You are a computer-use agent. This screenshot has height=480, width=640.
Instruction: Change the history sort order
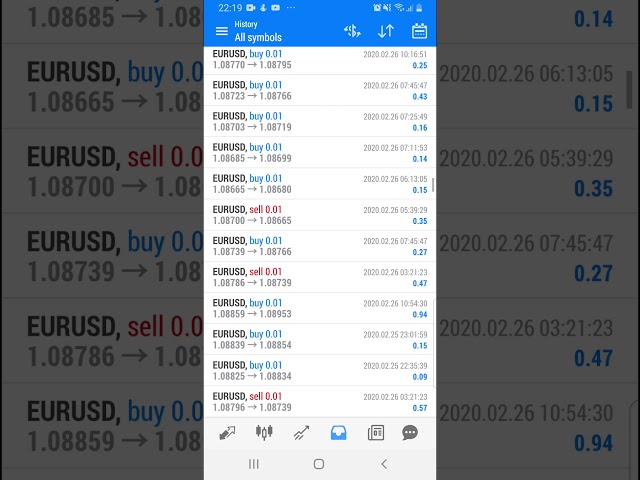click(x=385, y=31)
